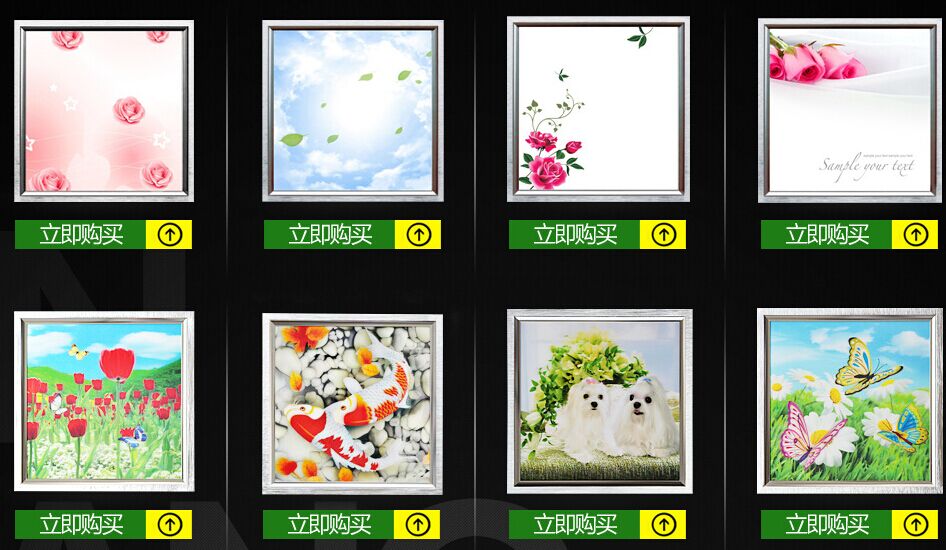This screenshot has width=946, height=550.
Task: View the butterflies and daisies panel
Action: pos(849,401)
